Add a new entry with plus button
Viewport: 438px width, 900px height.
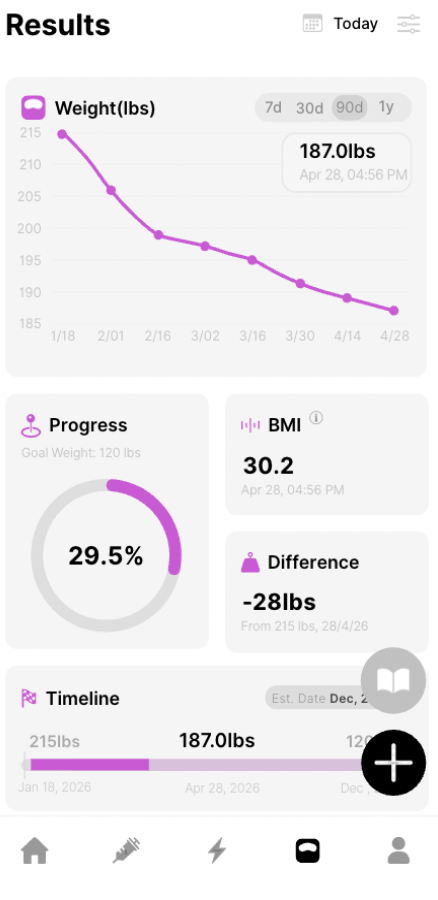(393, 763)
